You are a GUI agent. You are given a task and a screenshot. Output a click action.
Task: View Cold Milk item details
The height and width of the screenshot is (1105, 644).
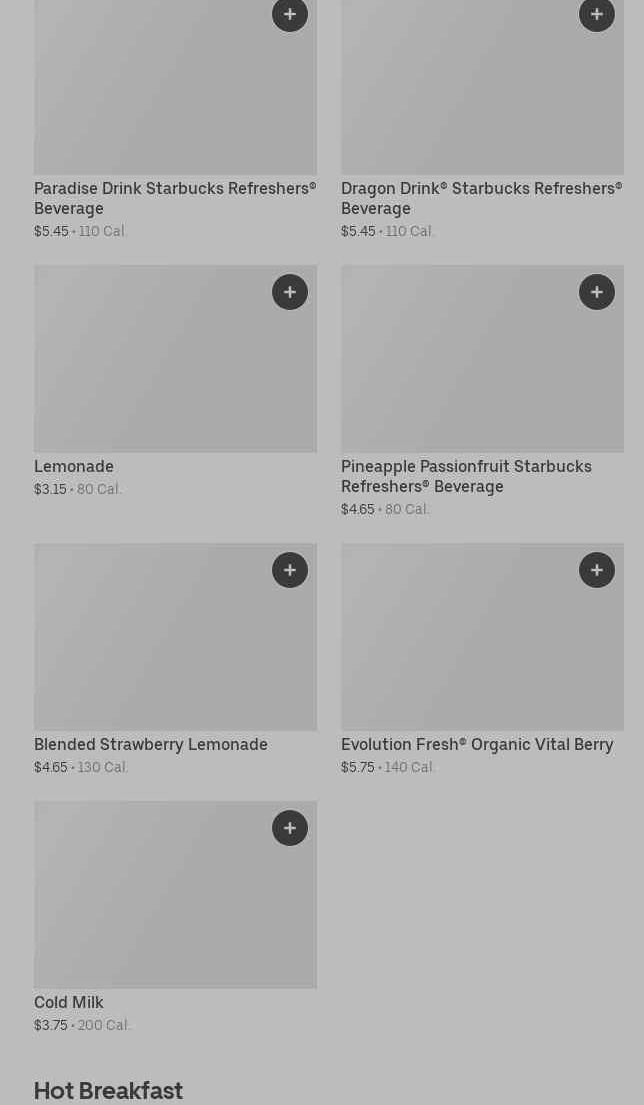(69, 1002)
